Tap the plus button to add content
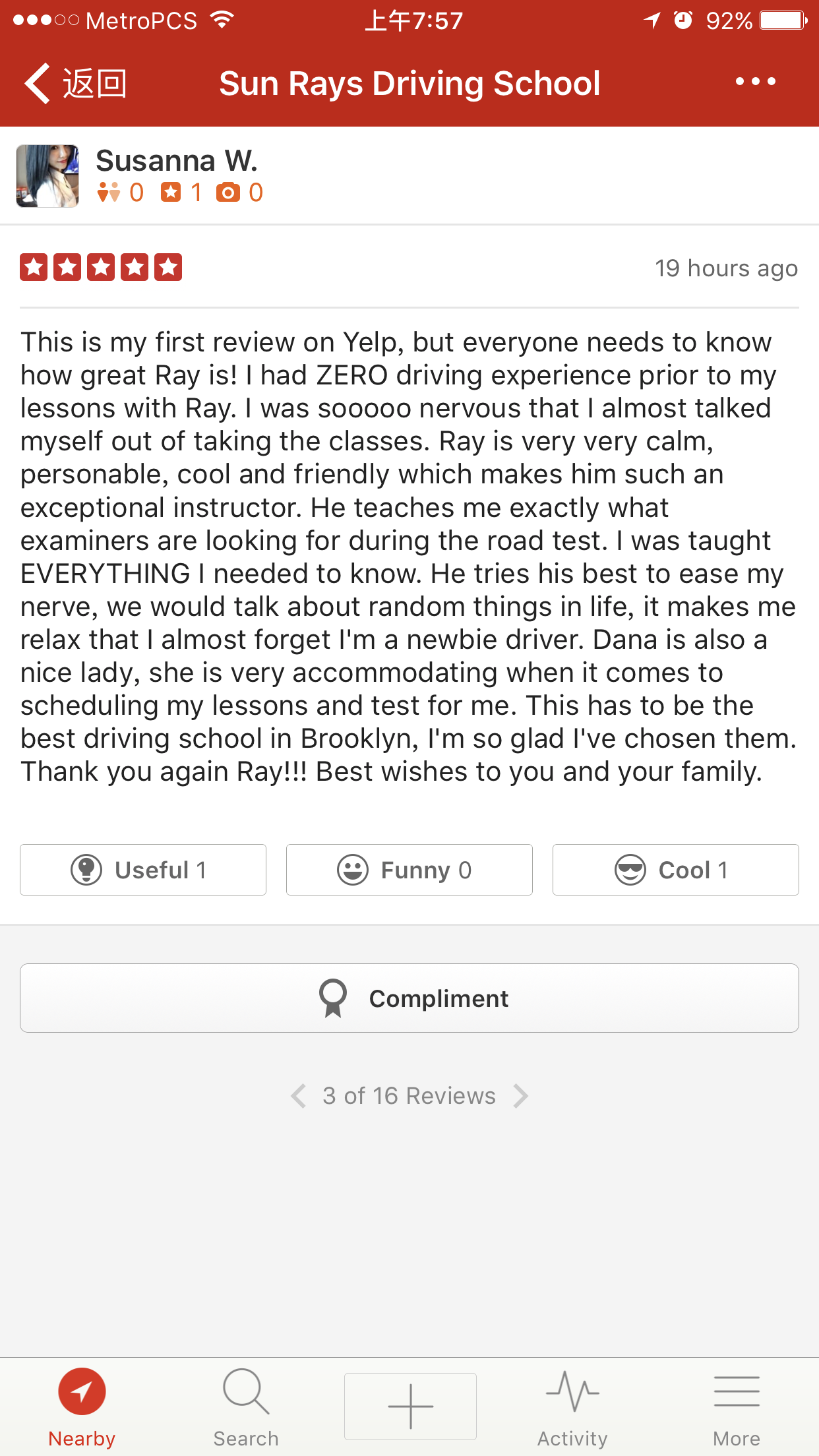Image resolution: width=819 pixels, height=1456 pixels. pyautogui.click(x=410, y=1406)
